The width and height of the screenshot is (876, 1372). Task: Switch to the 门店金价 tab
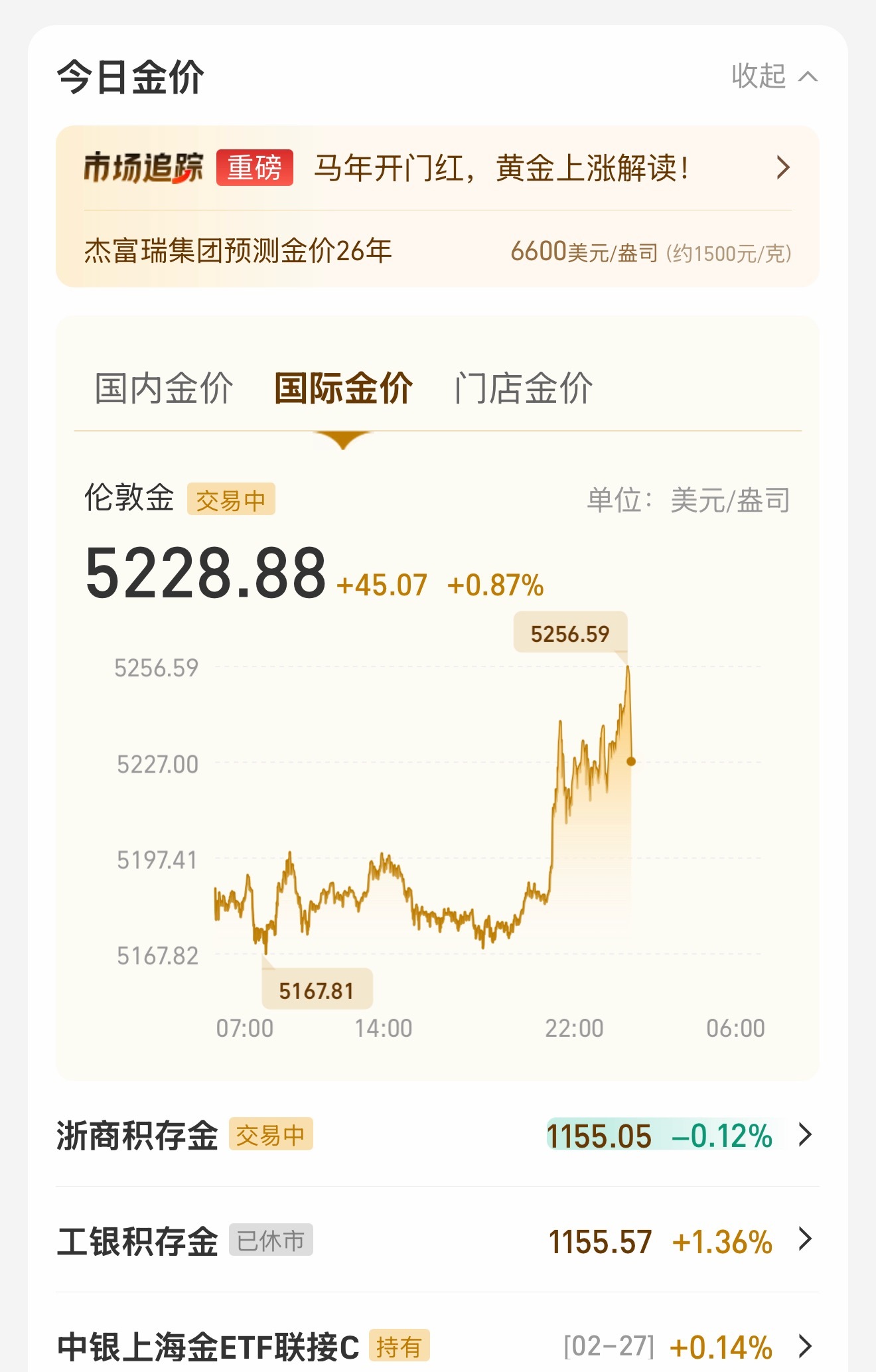(x=524, y=388)
